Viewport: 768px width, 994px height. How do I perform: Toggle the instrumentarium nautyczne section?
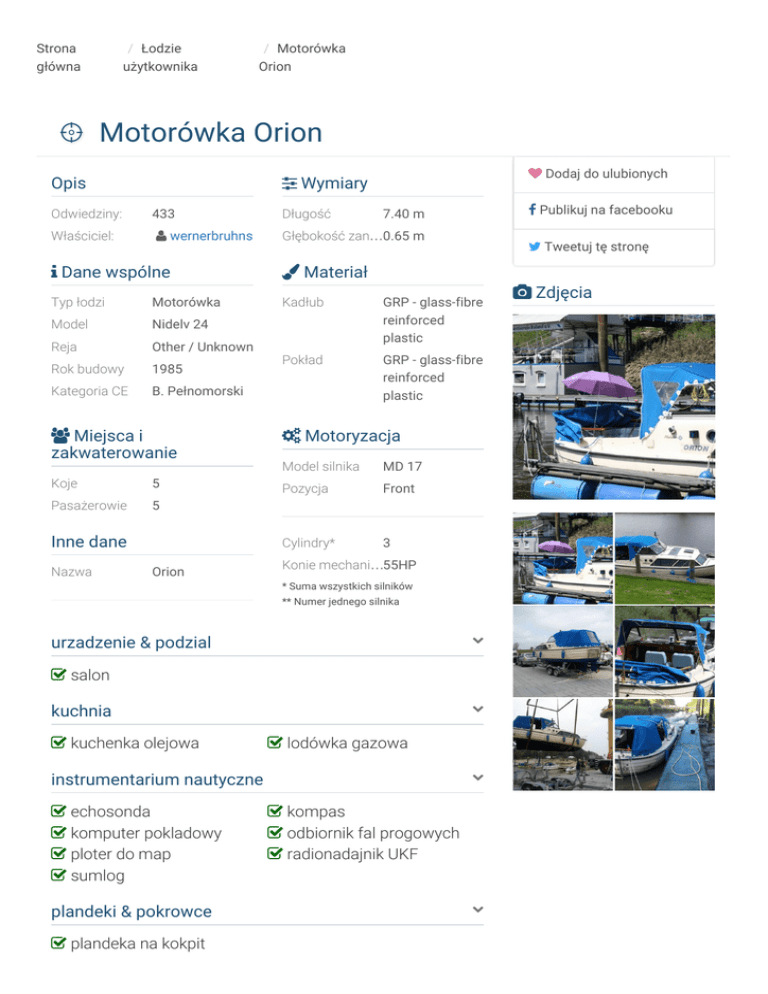(x=478, y=777)
